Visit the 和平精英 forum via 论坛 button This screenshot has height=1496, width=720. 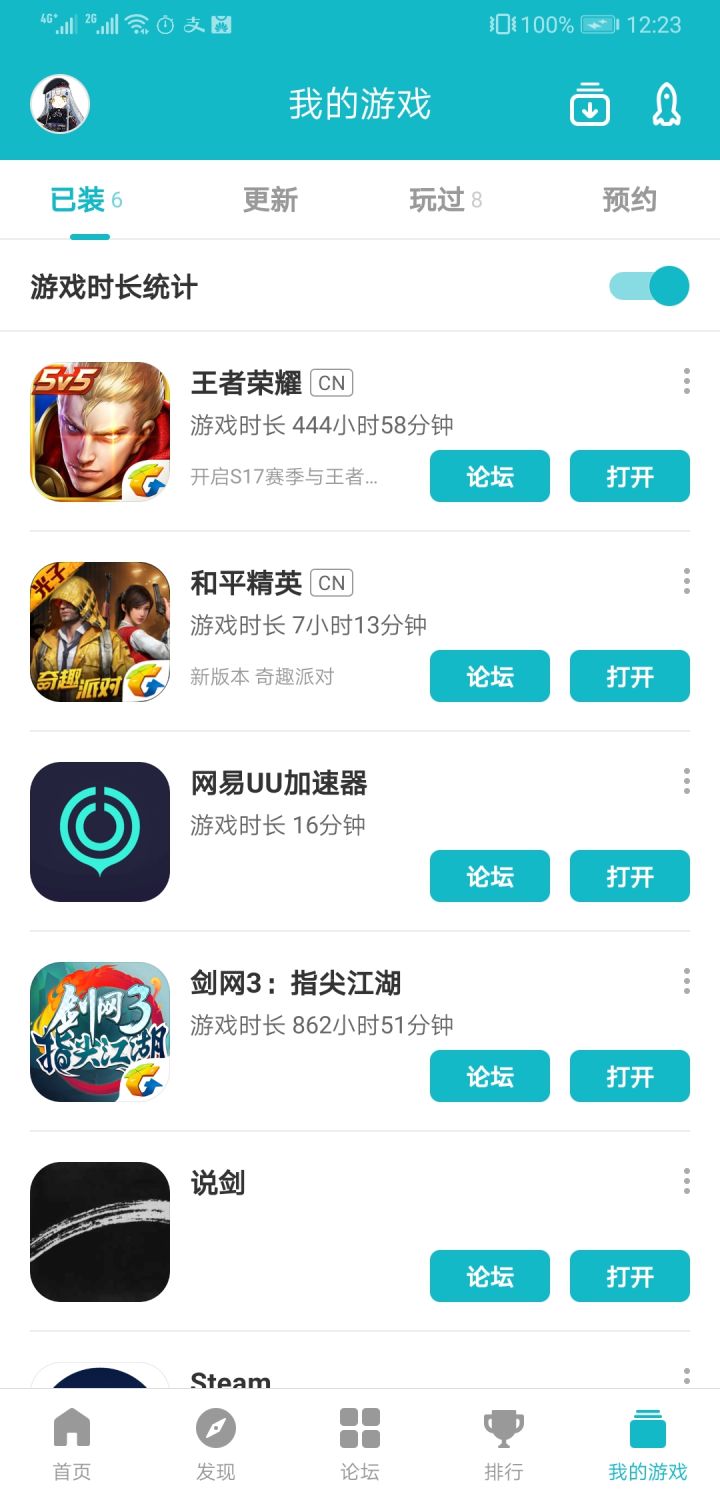click(x=489, y=676)
